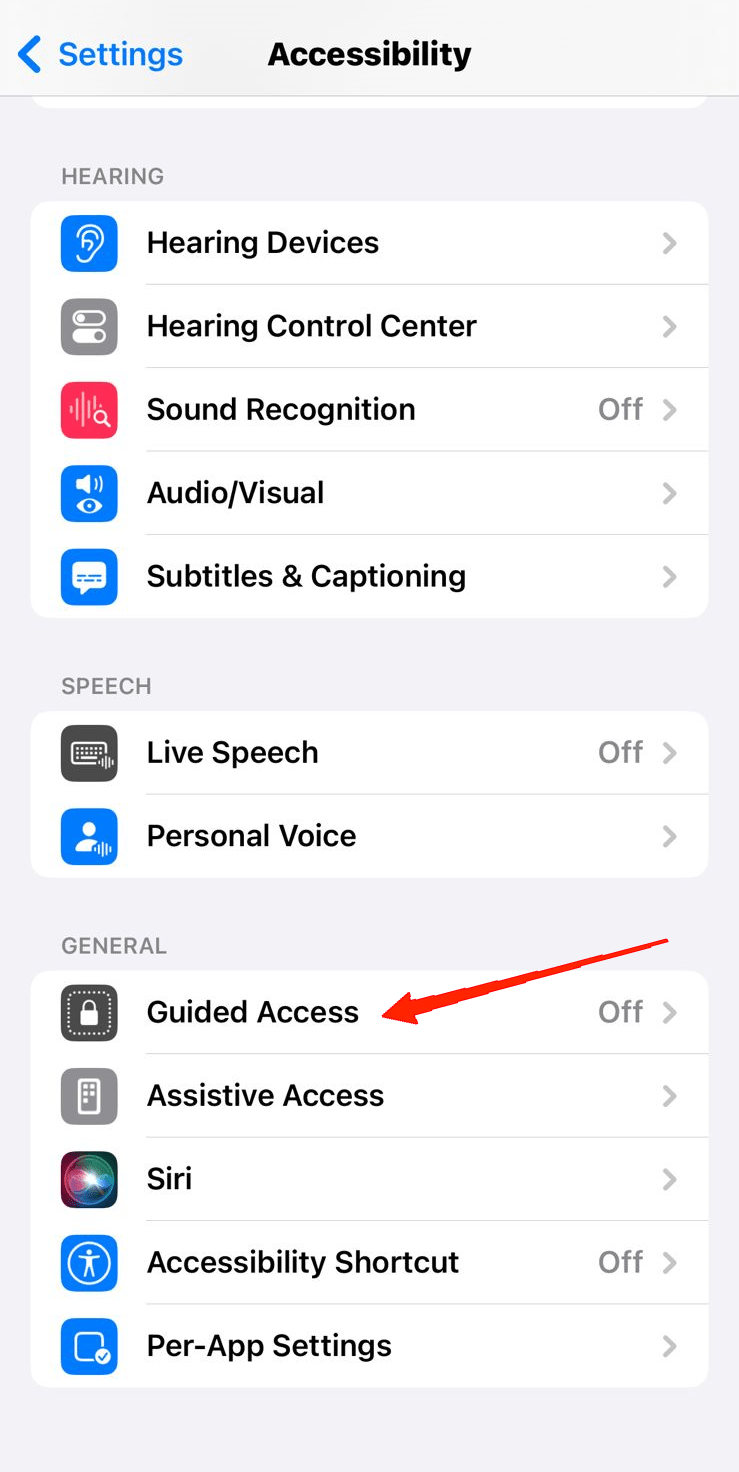The width and height of the screenshot is (739, 1472).
Task: Tap the Accessibility Shortcut icon
Action: [x=89, y=1263]
